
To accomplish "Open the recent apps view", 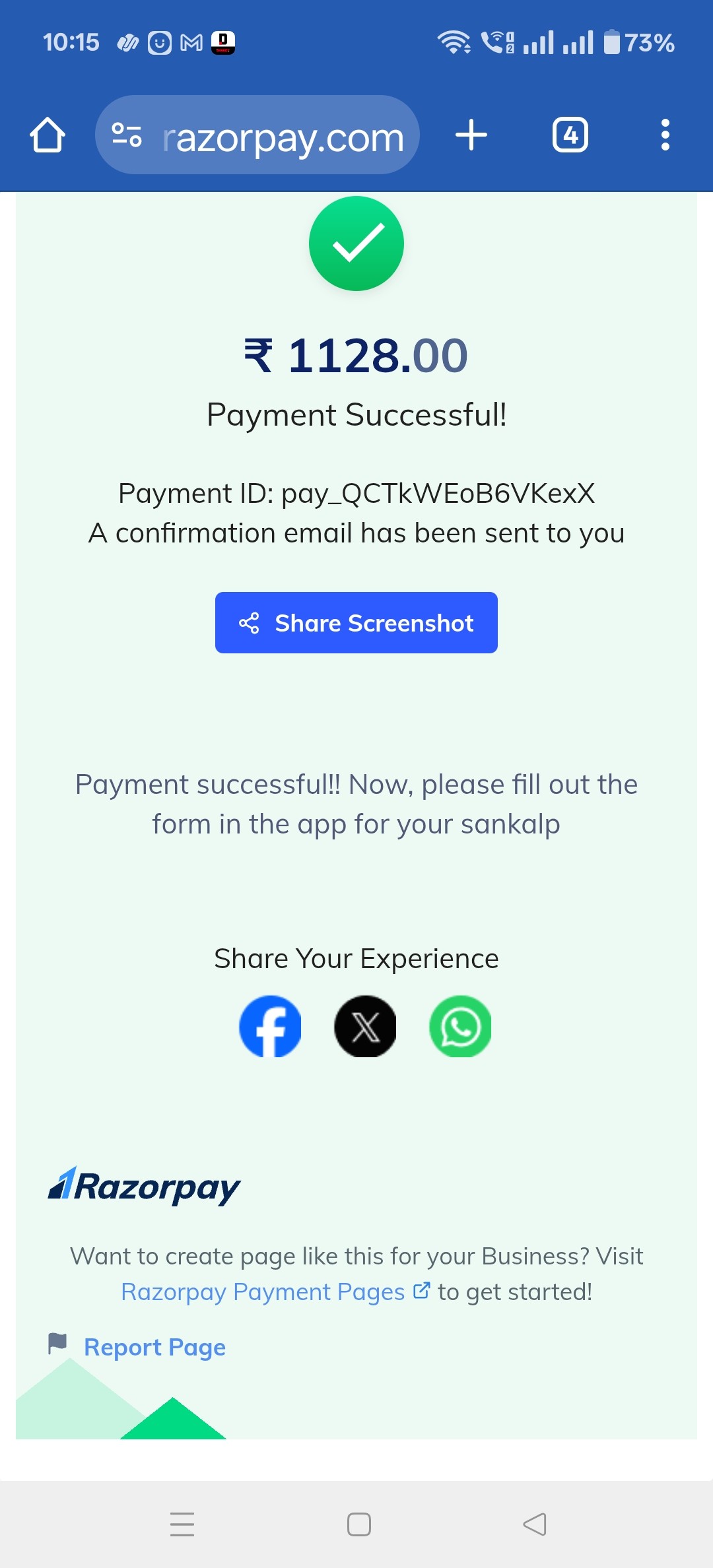I will (182, 1524).
